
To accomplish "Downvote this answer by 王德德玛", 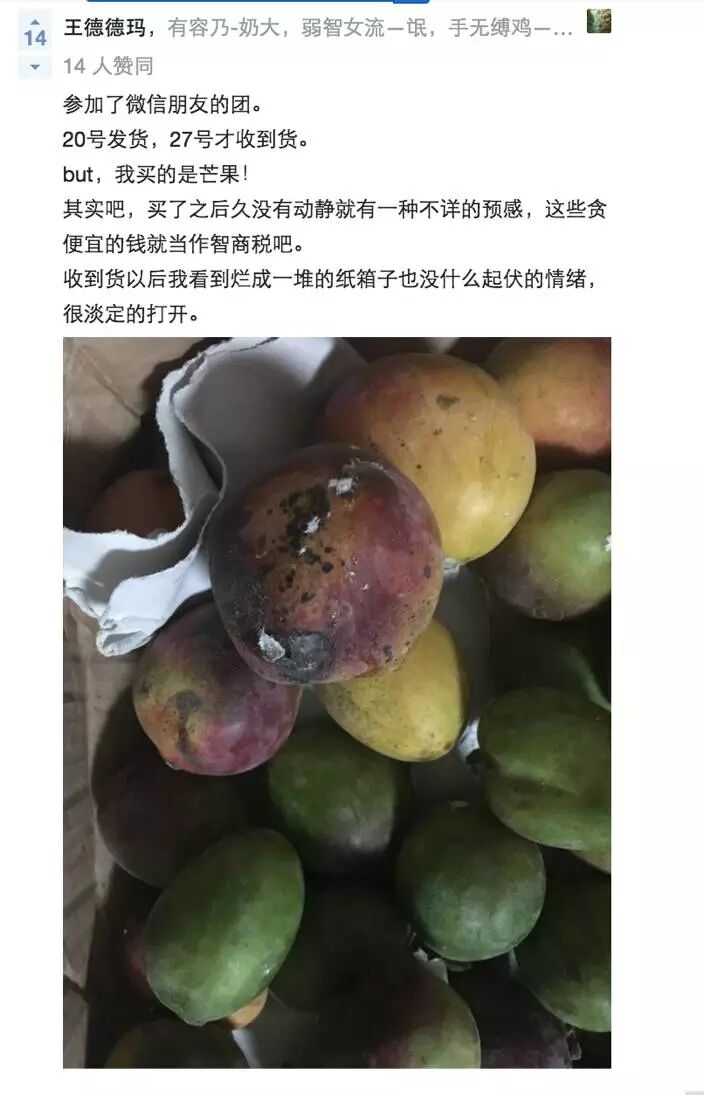I will pyautogui.click(x=35, y=67).
